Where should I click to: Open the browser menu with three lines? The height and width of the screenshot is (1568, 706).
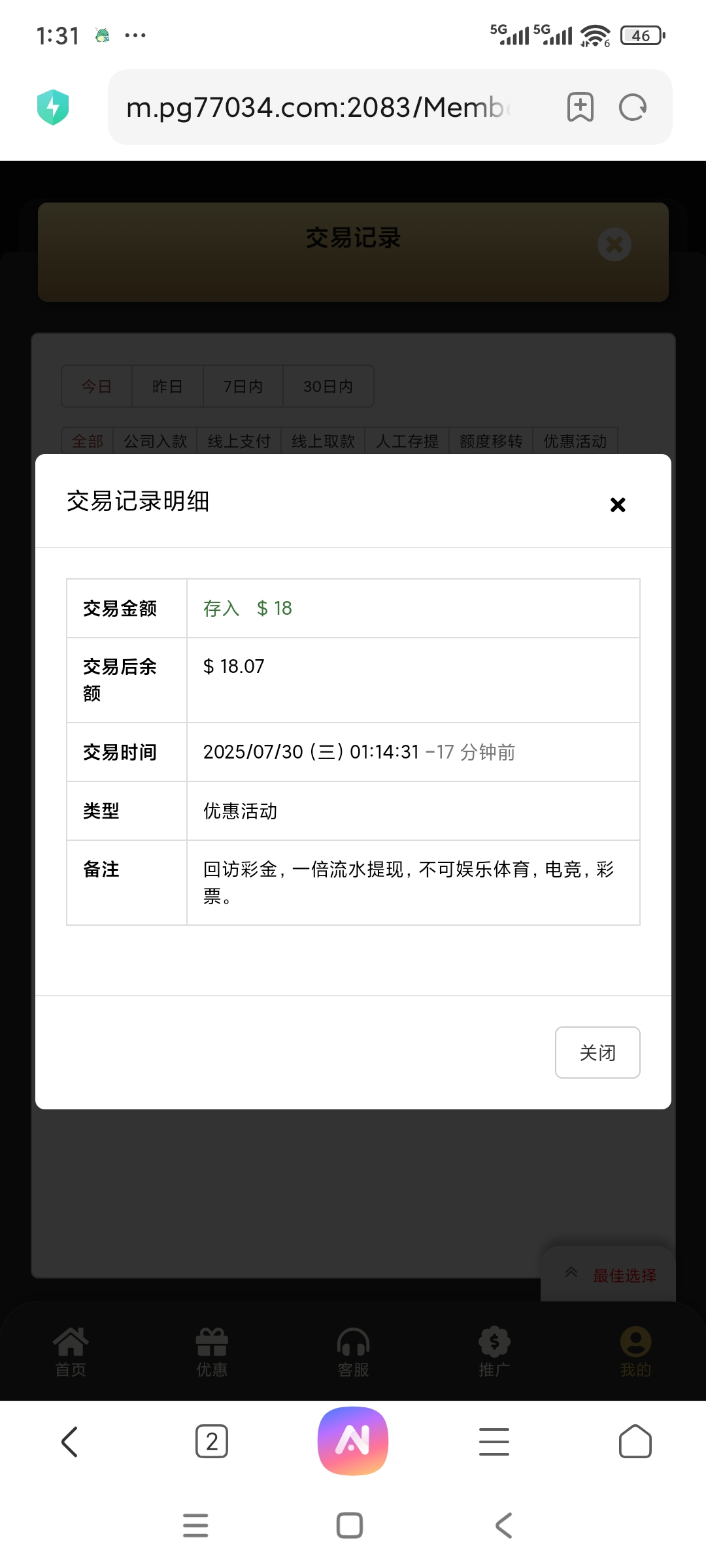coord(494,1441)
